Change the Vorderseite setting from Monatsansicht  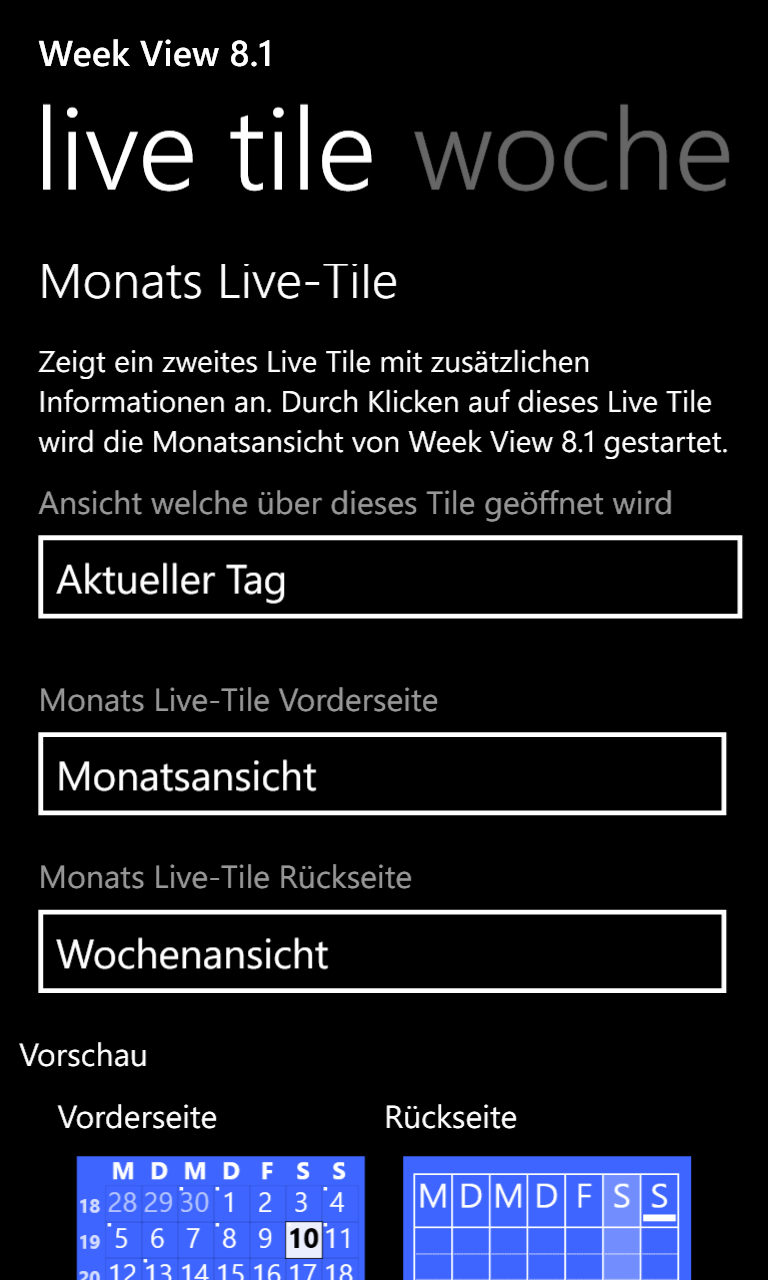click(382, 774)
